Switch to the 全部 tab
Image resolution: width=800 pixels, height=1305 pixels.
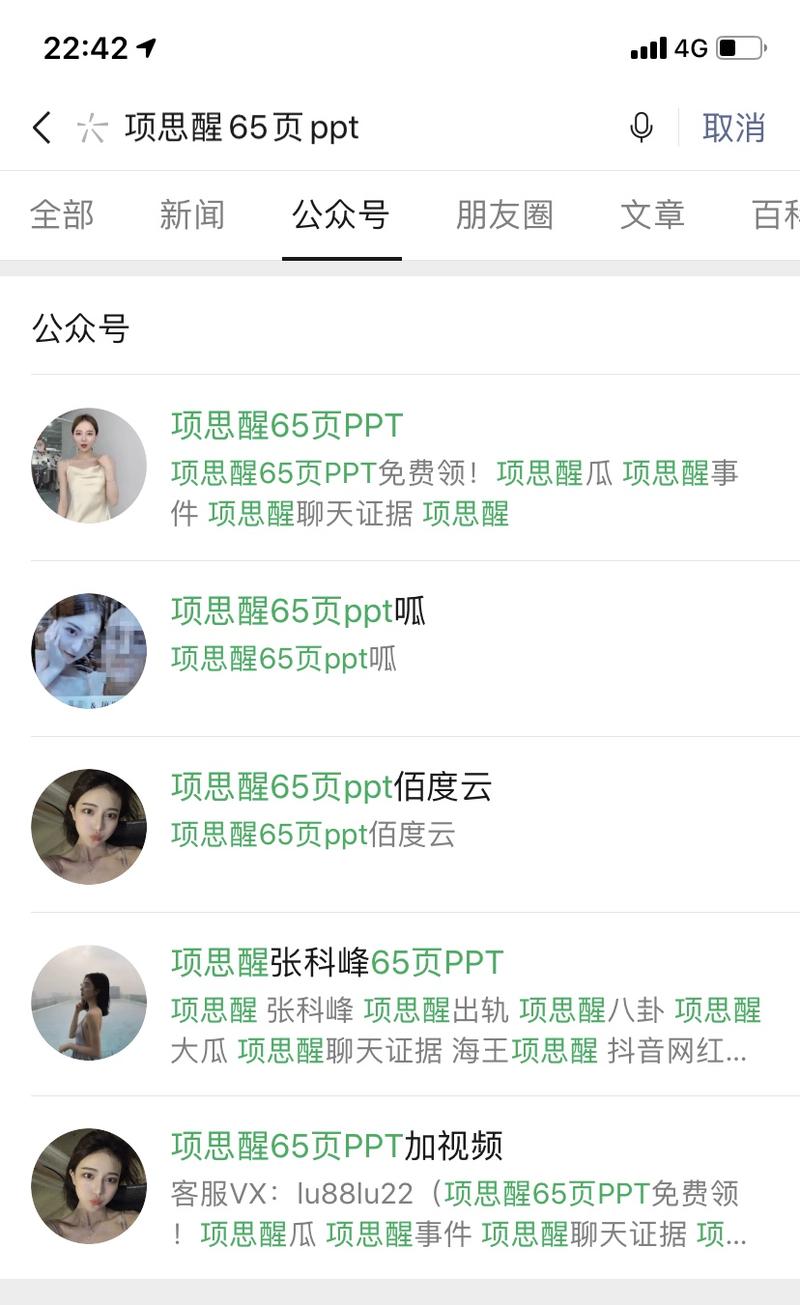click(x=64, y=215)
